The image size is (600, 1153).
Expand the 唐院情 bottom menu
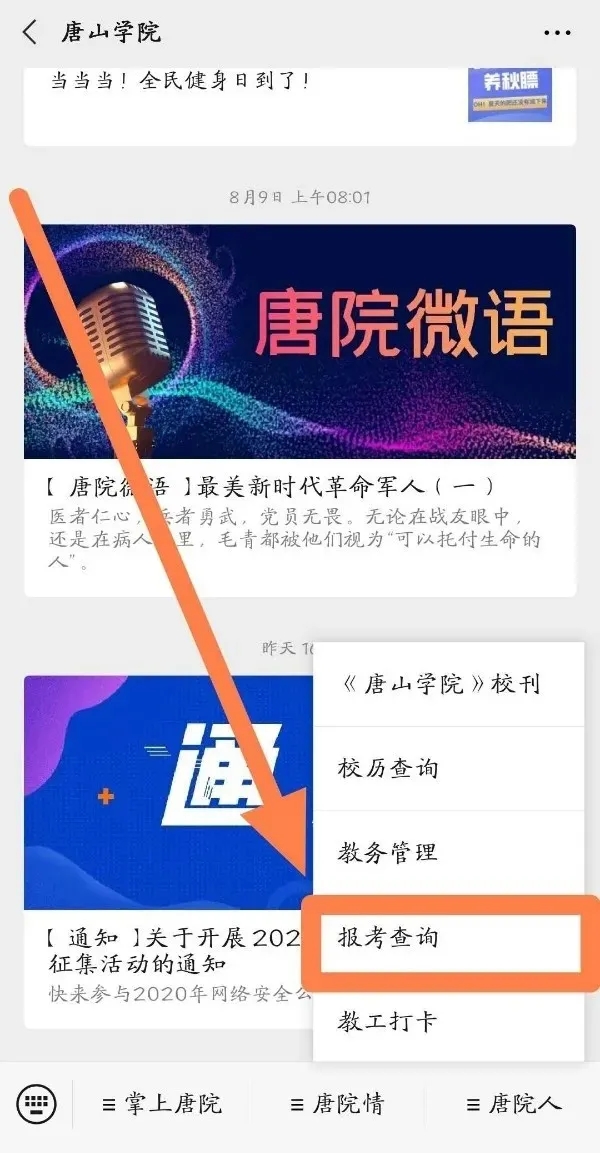point(337,1104)
